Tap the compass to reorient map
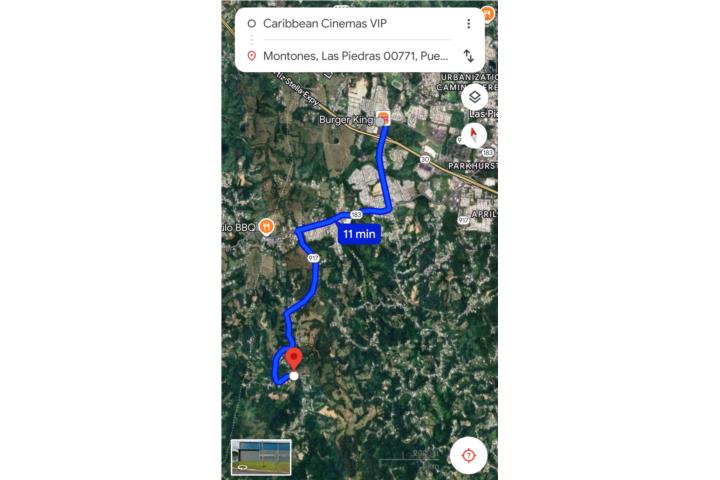Viewport: 720px width, 480px height. coord(474,135)
